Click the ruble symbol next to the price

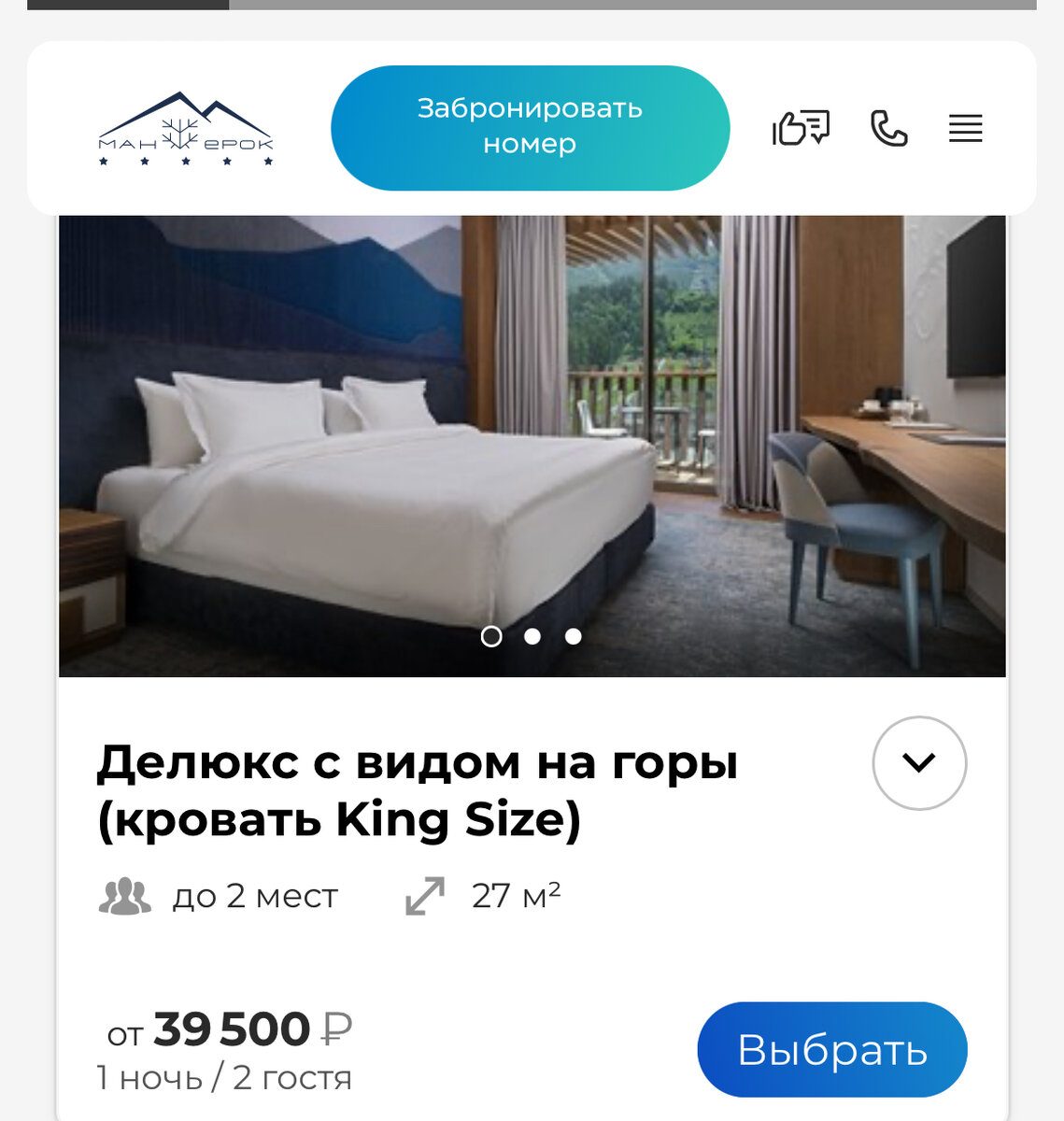[x=336, y=1029]
